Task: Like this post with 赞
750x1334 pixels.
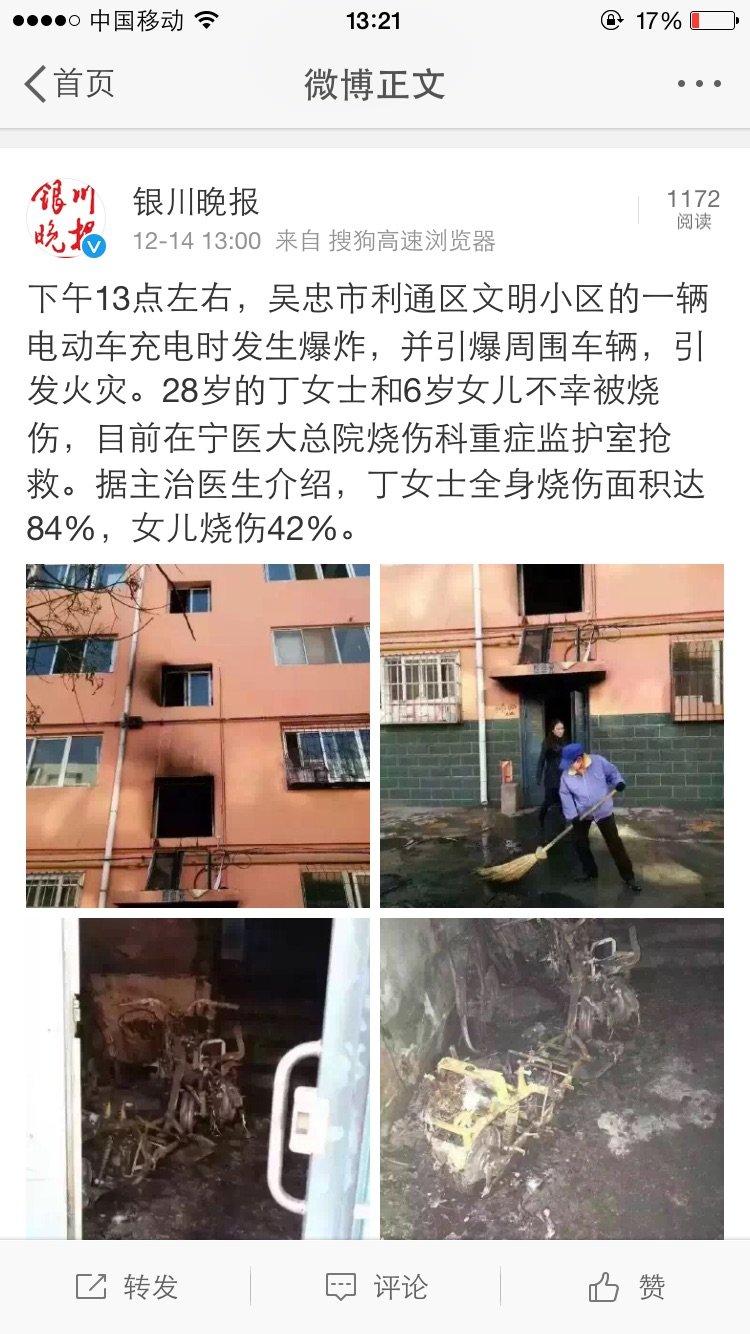Action: (x=626, y=1287)
